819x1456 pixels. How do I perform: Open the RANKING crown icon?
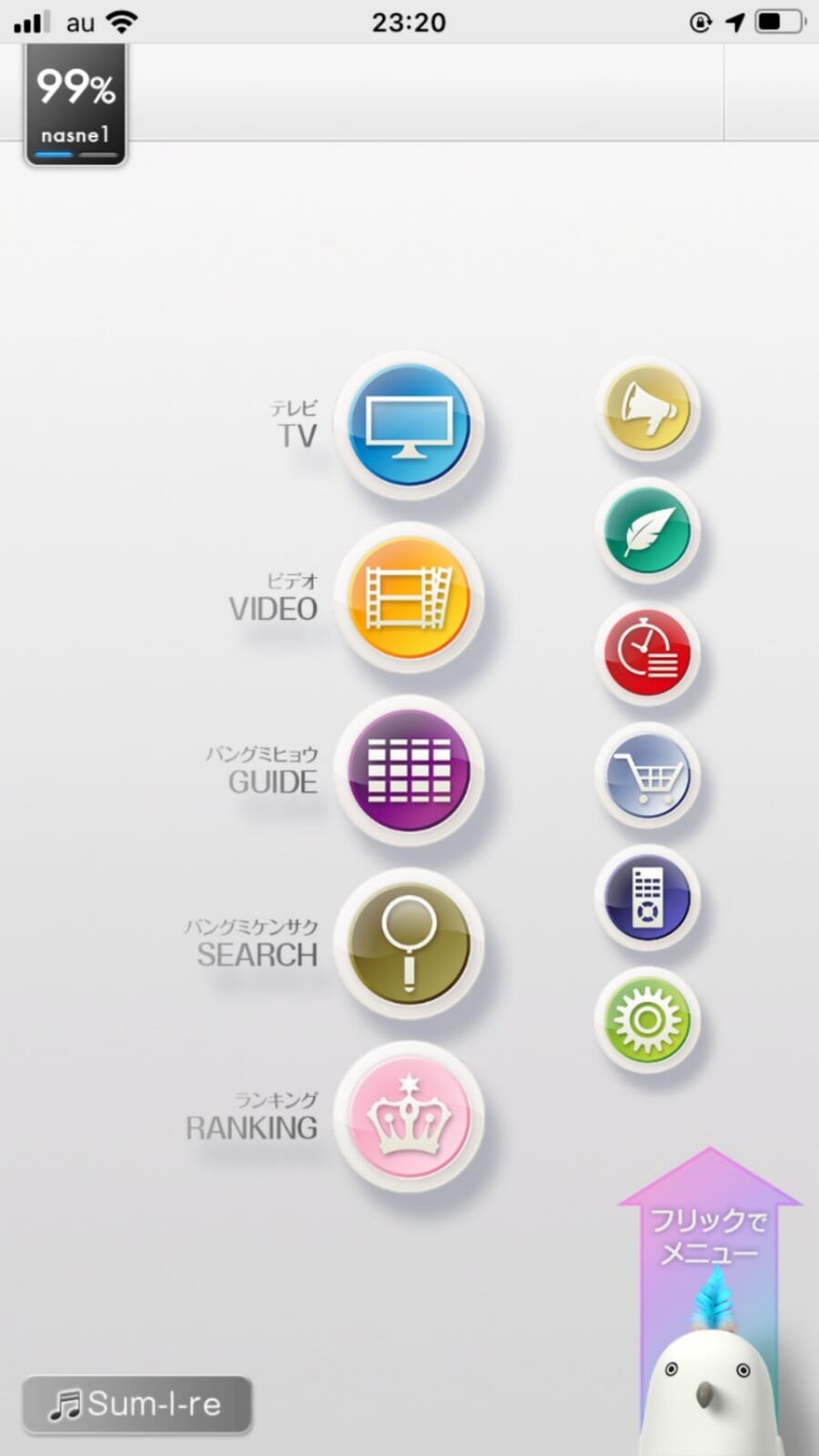410,1117
